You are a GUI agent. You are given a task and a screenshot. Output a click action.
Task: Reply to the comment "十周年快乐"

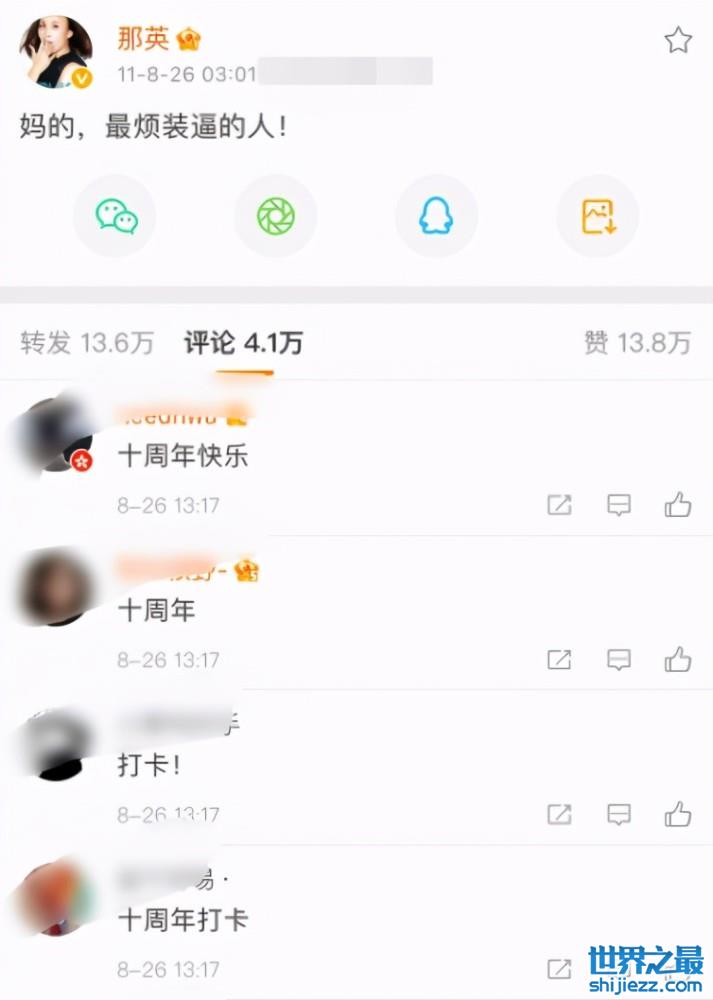[x=619, y=505]
